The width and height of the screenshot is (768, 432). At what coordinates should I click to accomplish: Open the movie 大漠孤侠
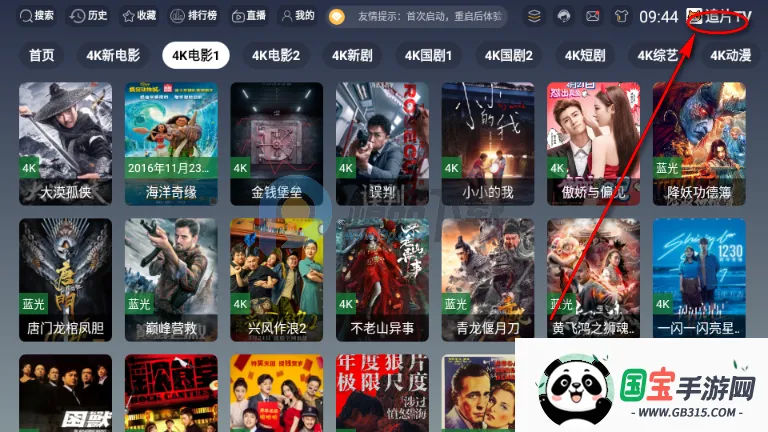coord(65,143)
